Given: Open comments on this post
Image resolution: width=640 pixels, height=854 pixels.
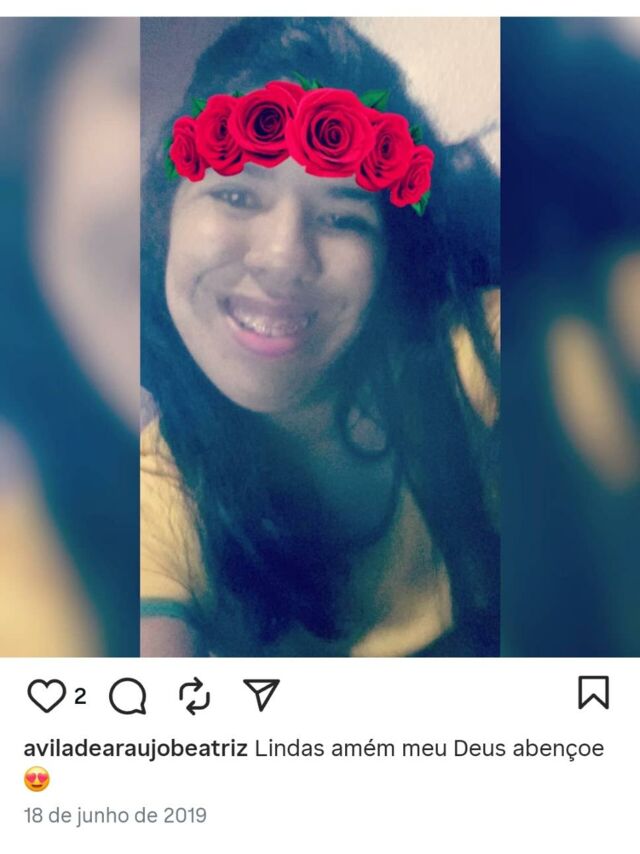Looking at the screenshot, I should coord(127,696).
